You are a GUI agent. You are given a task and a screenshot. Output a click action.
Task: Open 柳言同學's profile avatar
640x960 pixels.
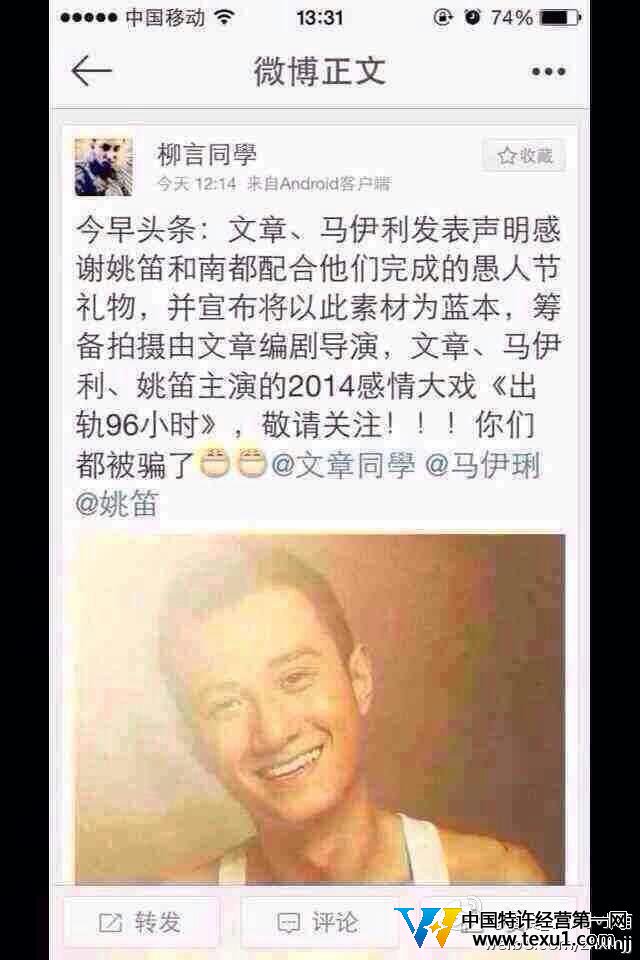(104, 166)
